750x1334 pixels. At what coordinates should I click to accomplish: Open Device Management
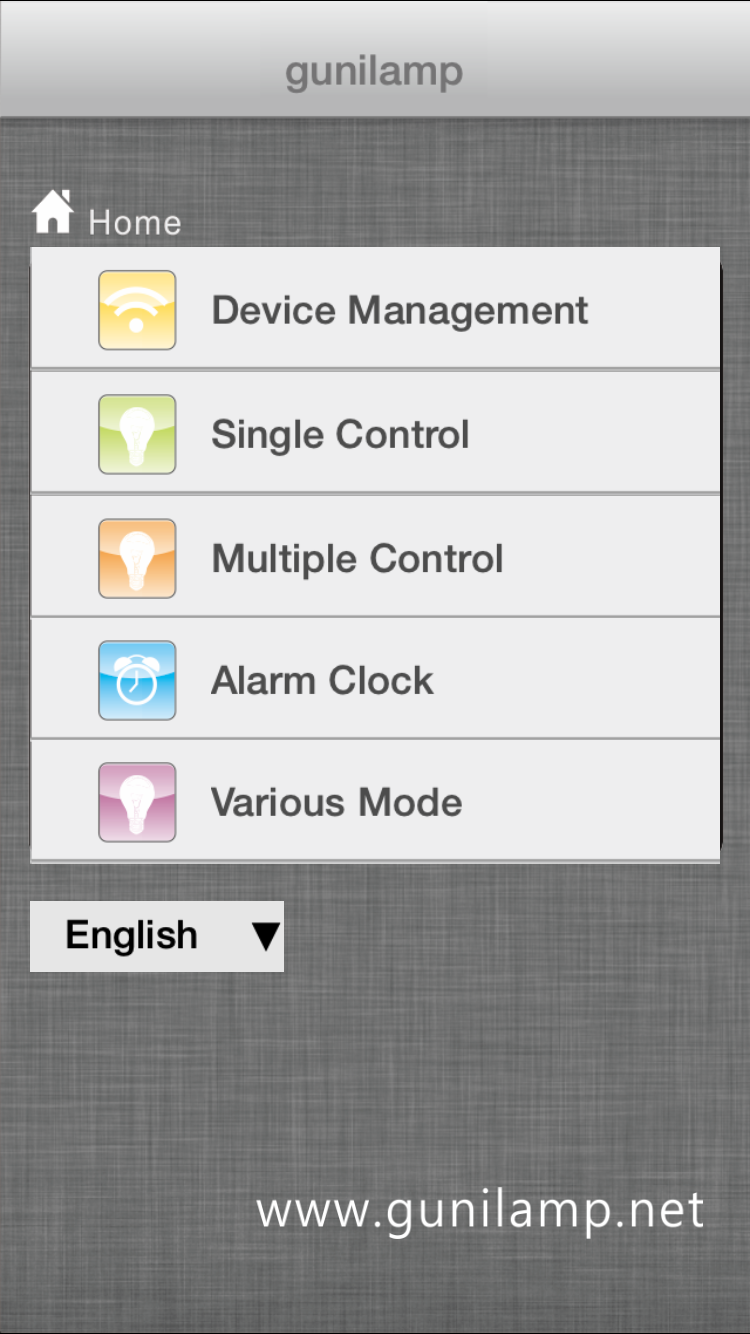(375, 310)
